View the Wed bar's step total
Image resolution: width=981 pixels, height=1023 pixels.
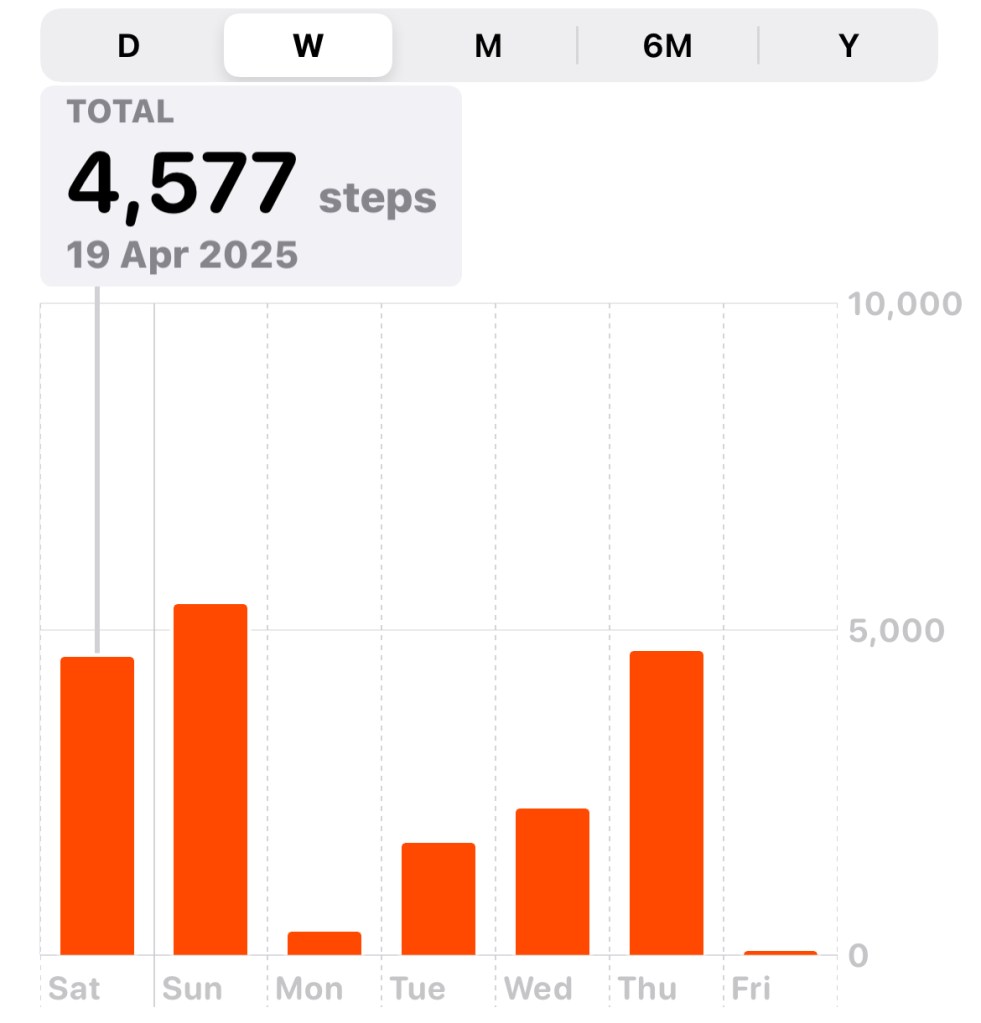(x=552, y=882)
